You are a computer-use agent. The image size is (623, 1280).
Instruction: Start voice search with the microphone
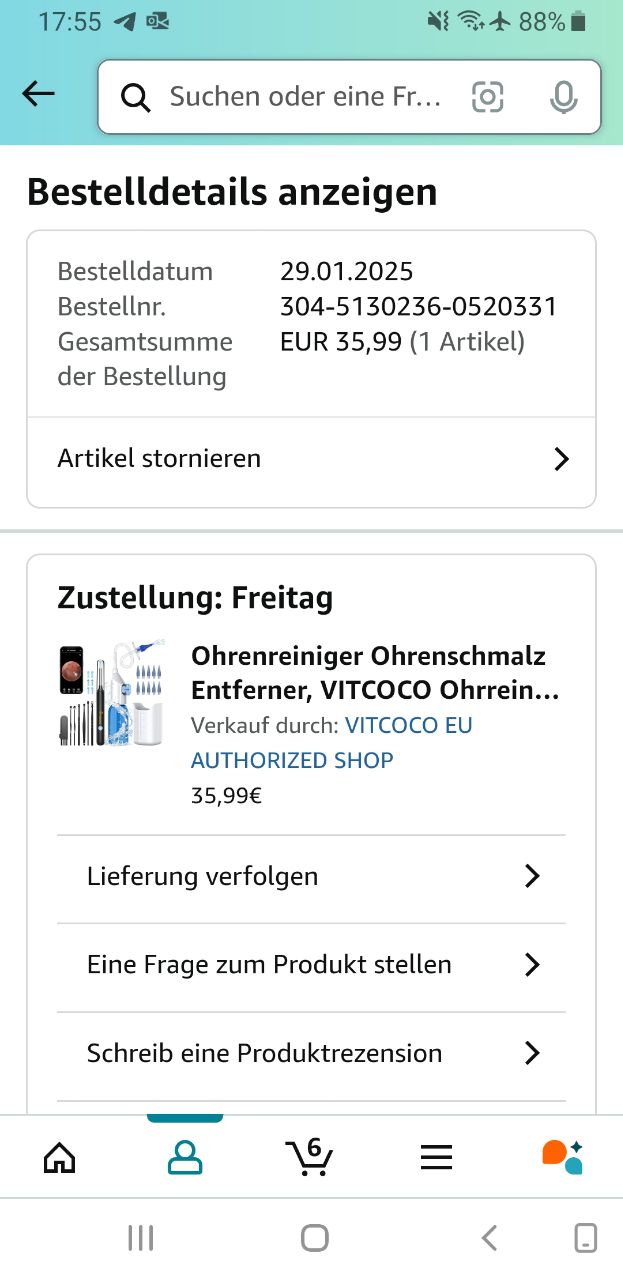tap(564, 97)
